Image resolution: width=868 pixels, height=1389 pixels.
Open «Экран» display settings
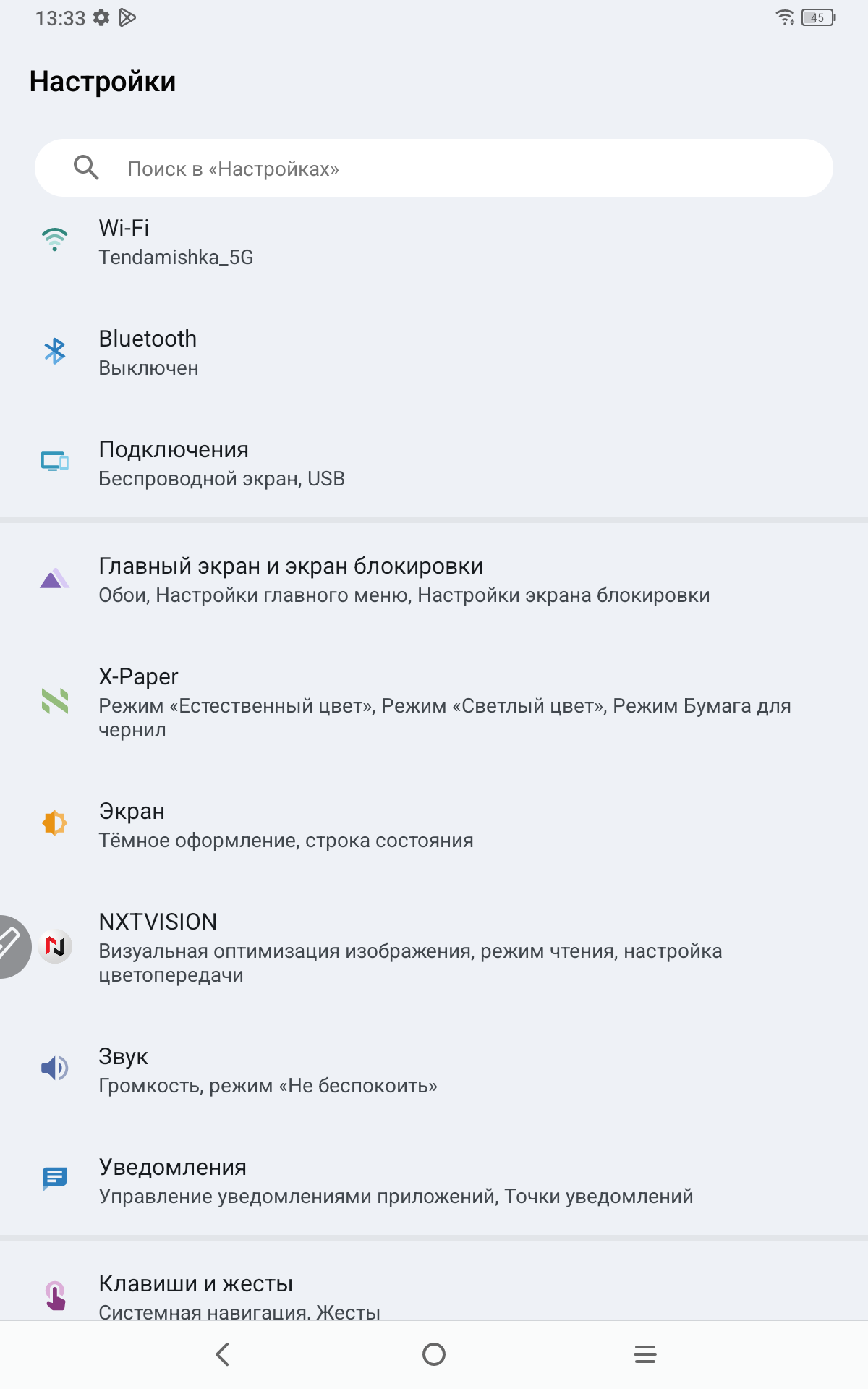[434, 825]
